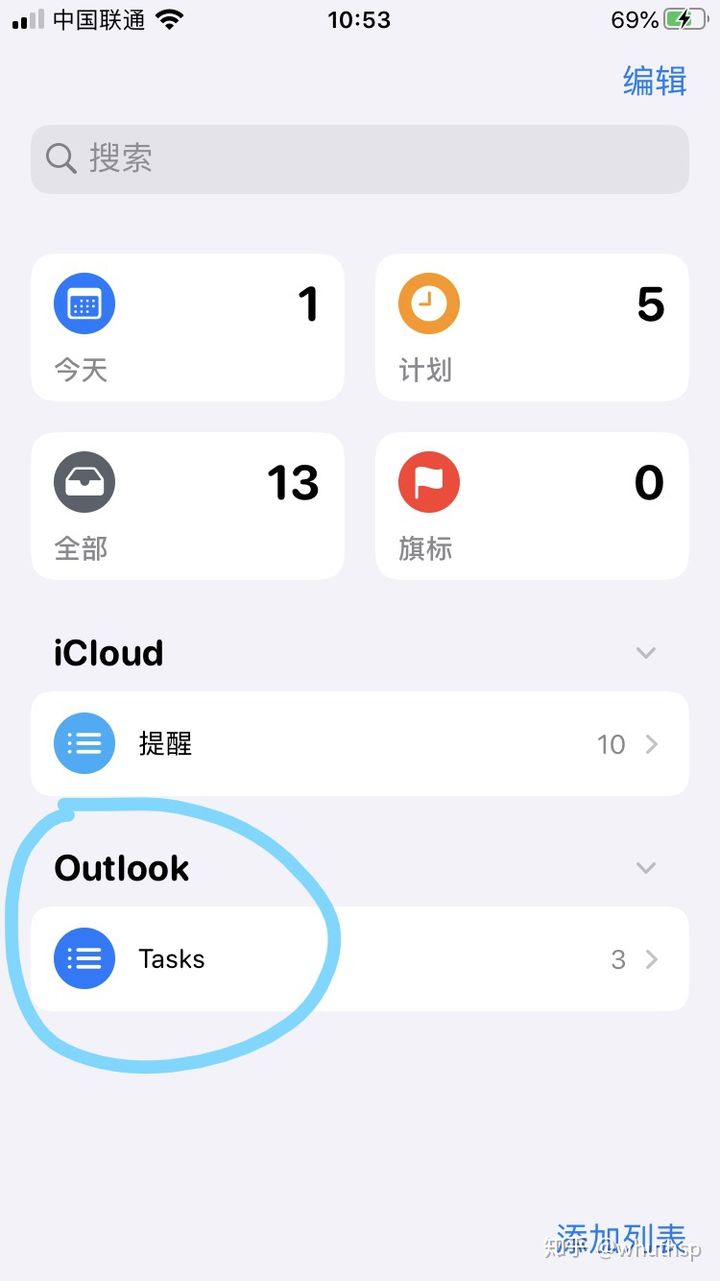
Task: Collapse the Outlook section
Action: pos(646,867)
